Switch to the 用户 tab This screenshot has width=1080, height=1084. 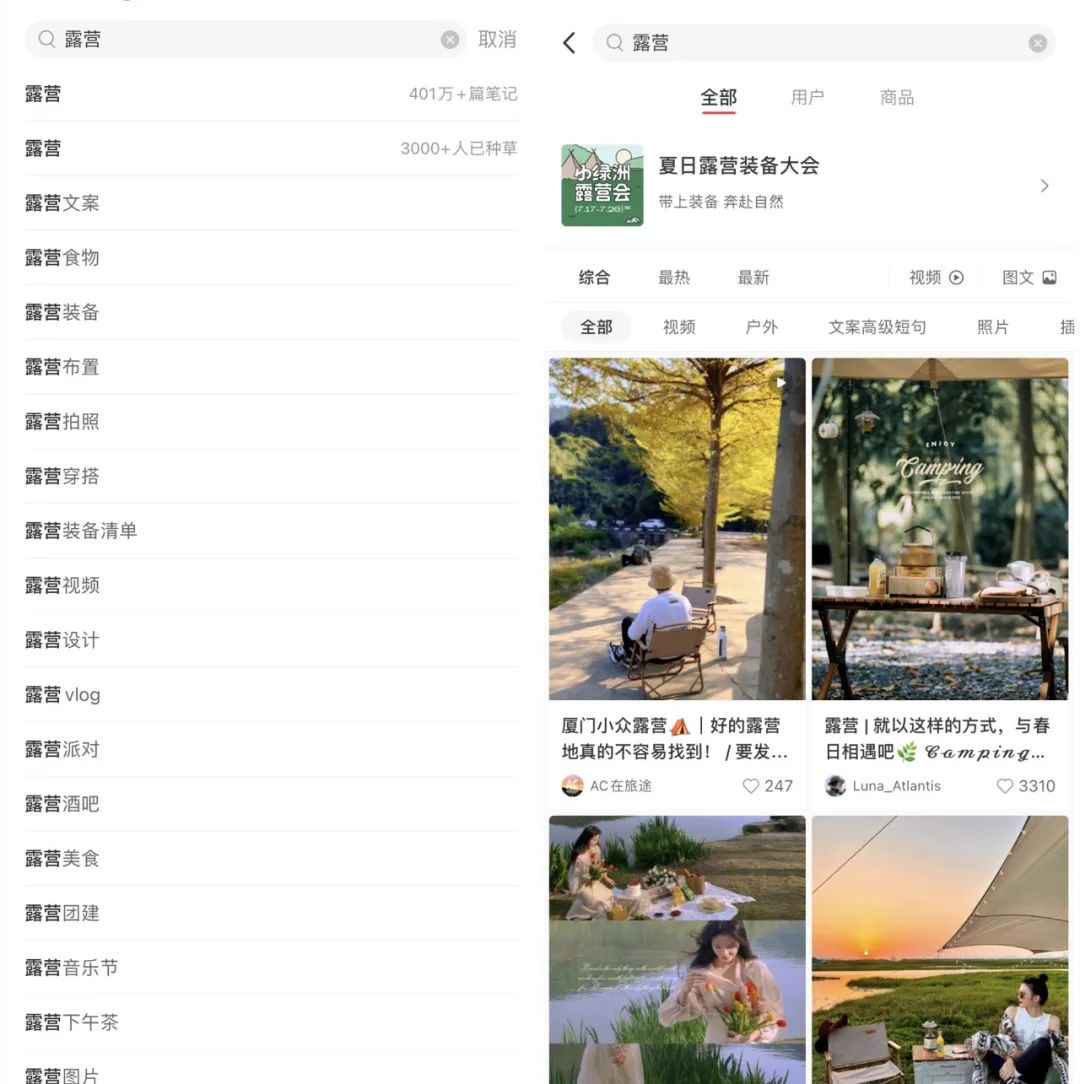[807, 97]
